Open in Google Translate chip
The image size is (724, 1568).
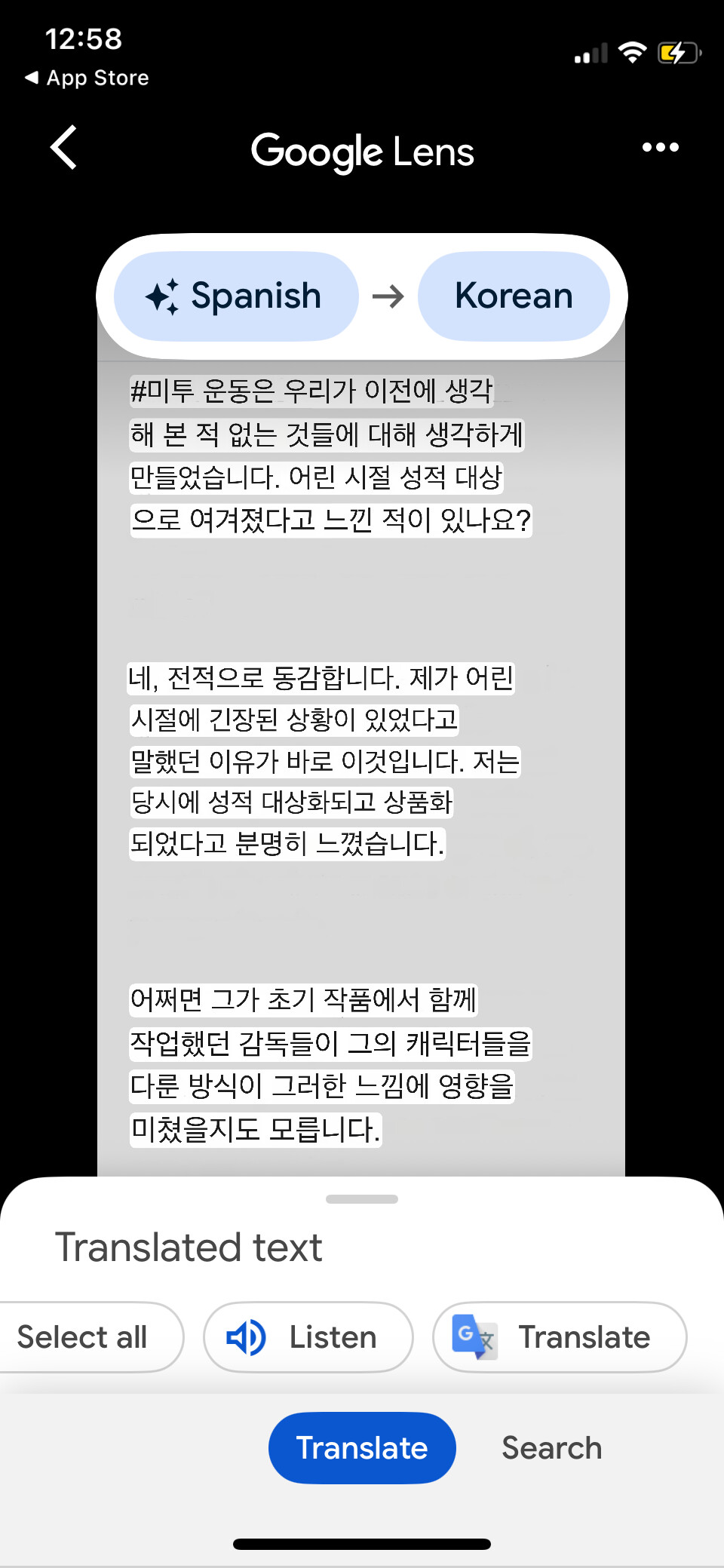click(560, 1337)
